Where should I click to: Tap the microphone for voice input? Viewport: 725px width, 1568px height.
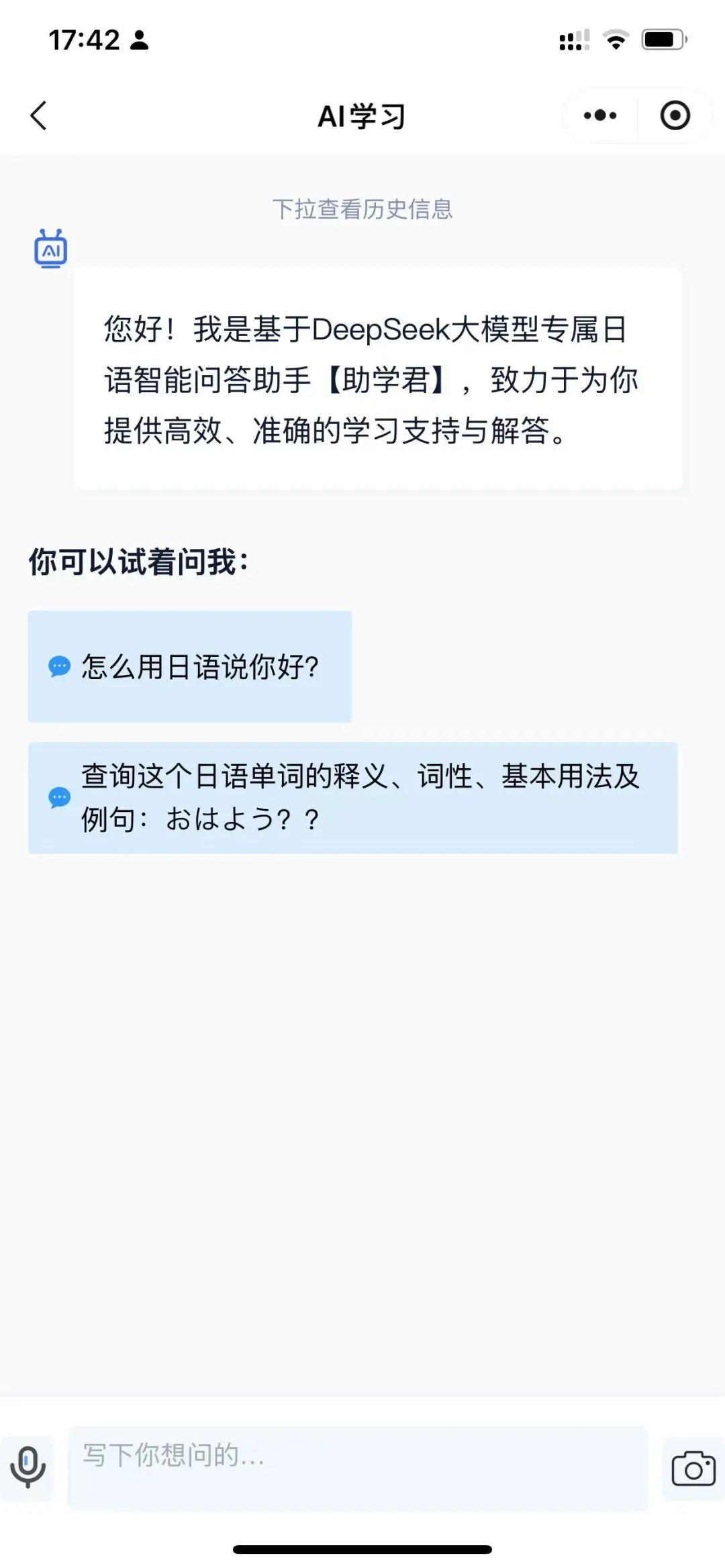[28, 1467]
